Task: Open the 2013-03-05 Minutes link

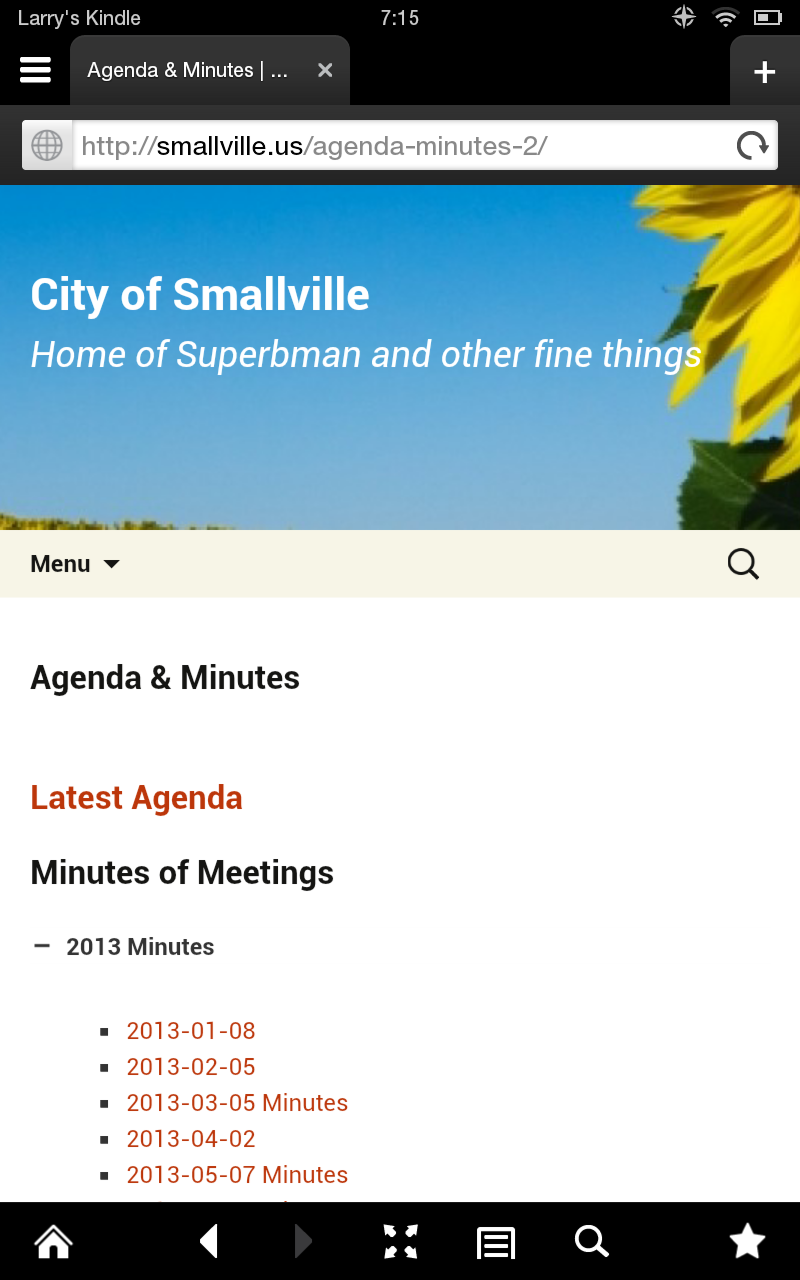Action: [x=237, y=1103]
